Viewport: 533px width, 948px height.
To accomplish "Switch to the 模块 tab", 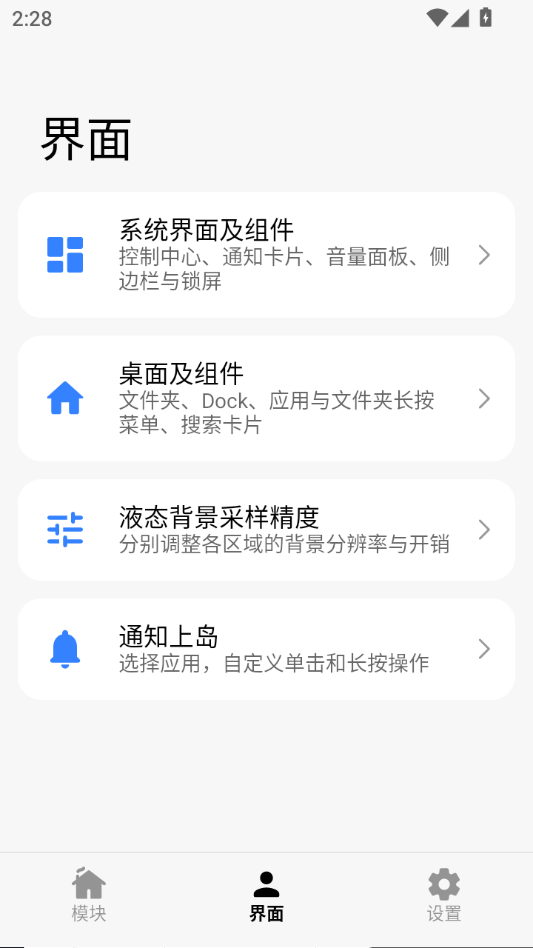I will (89, 895).
